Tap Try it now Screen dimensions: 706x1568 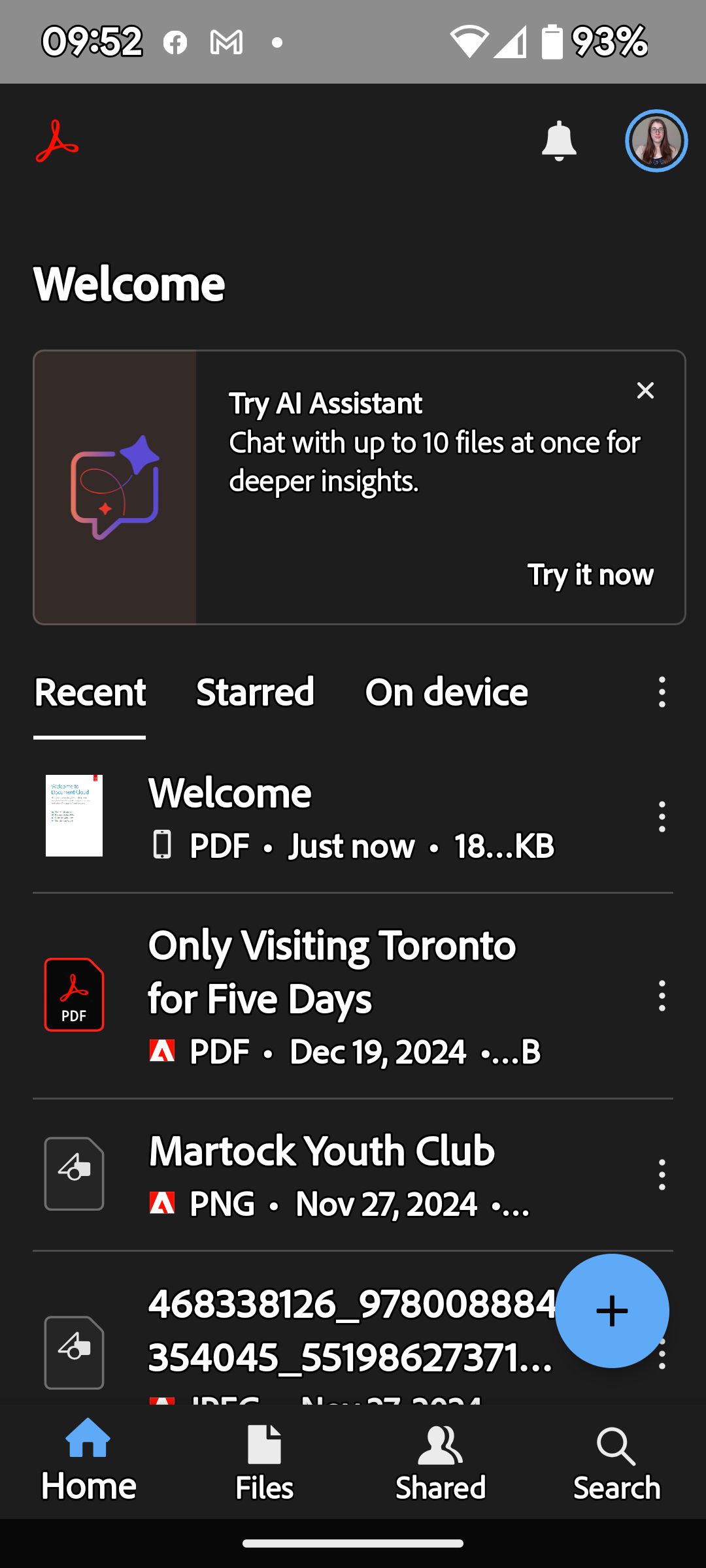coord(590,575)
